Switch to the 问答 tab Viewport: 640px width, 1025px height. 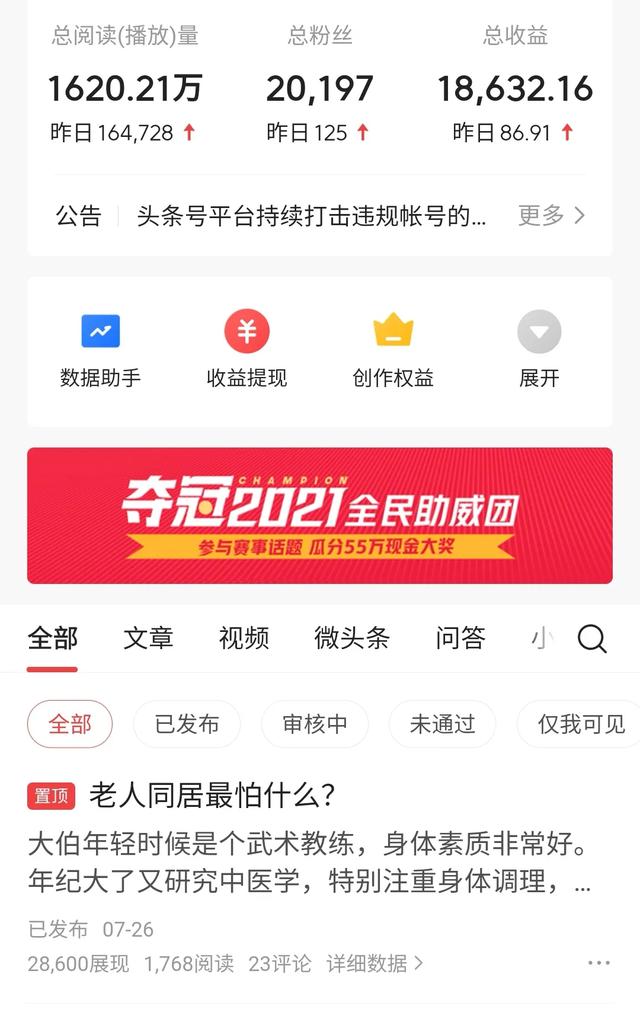(x=460, y=638)
